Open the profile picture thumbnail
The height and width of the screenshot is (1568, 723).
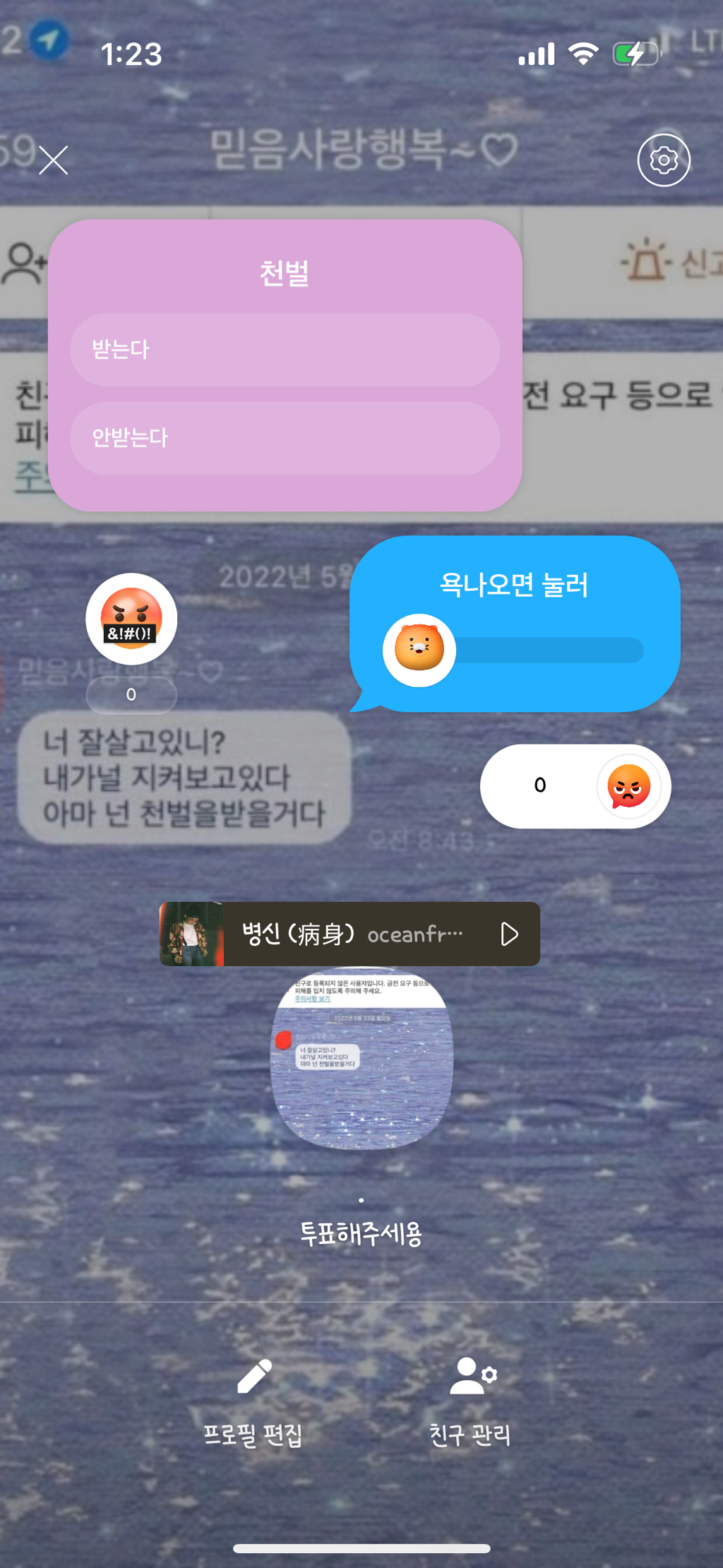(x=361, y=1058)
